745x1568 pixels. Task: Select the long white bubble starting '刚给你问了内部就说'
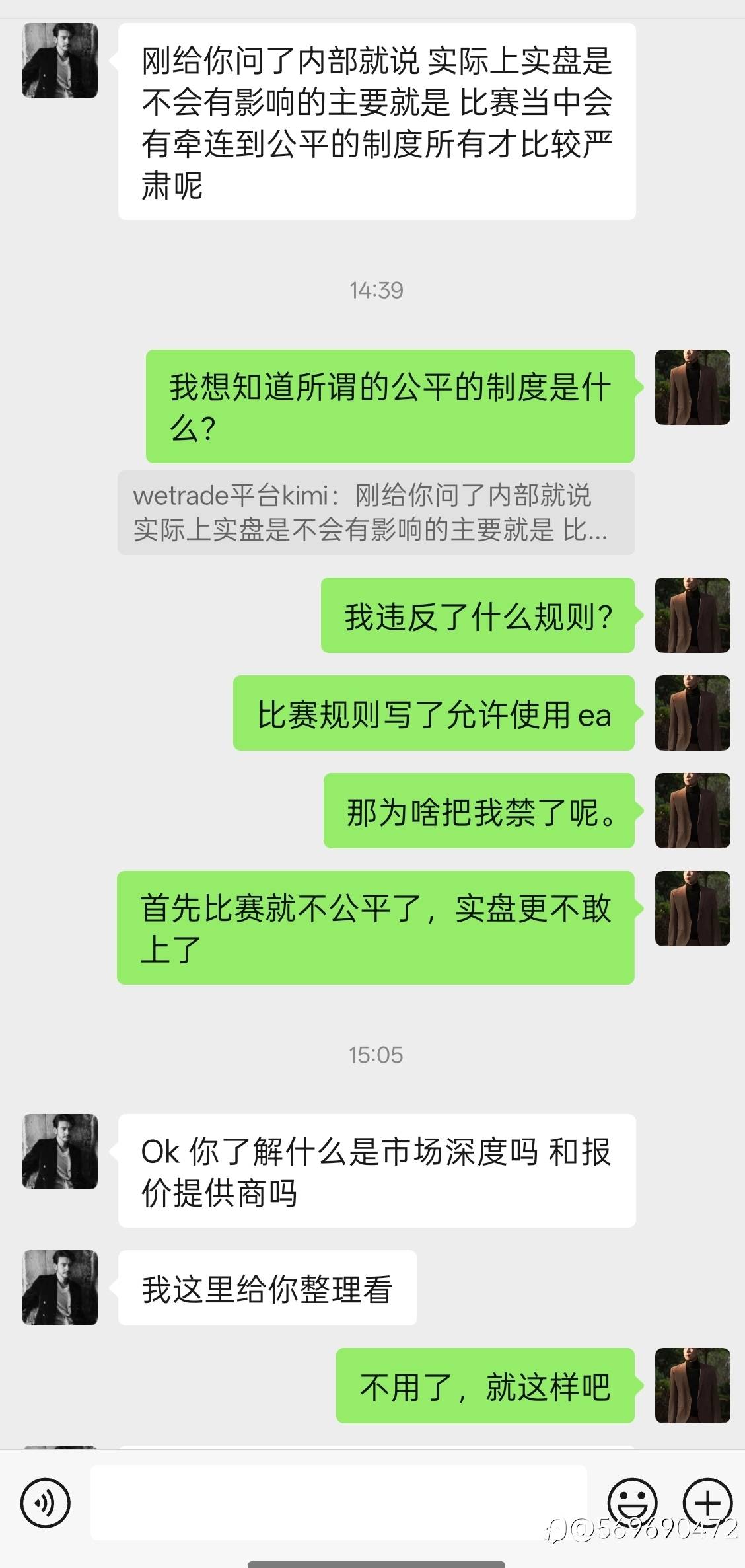(375, 119)
